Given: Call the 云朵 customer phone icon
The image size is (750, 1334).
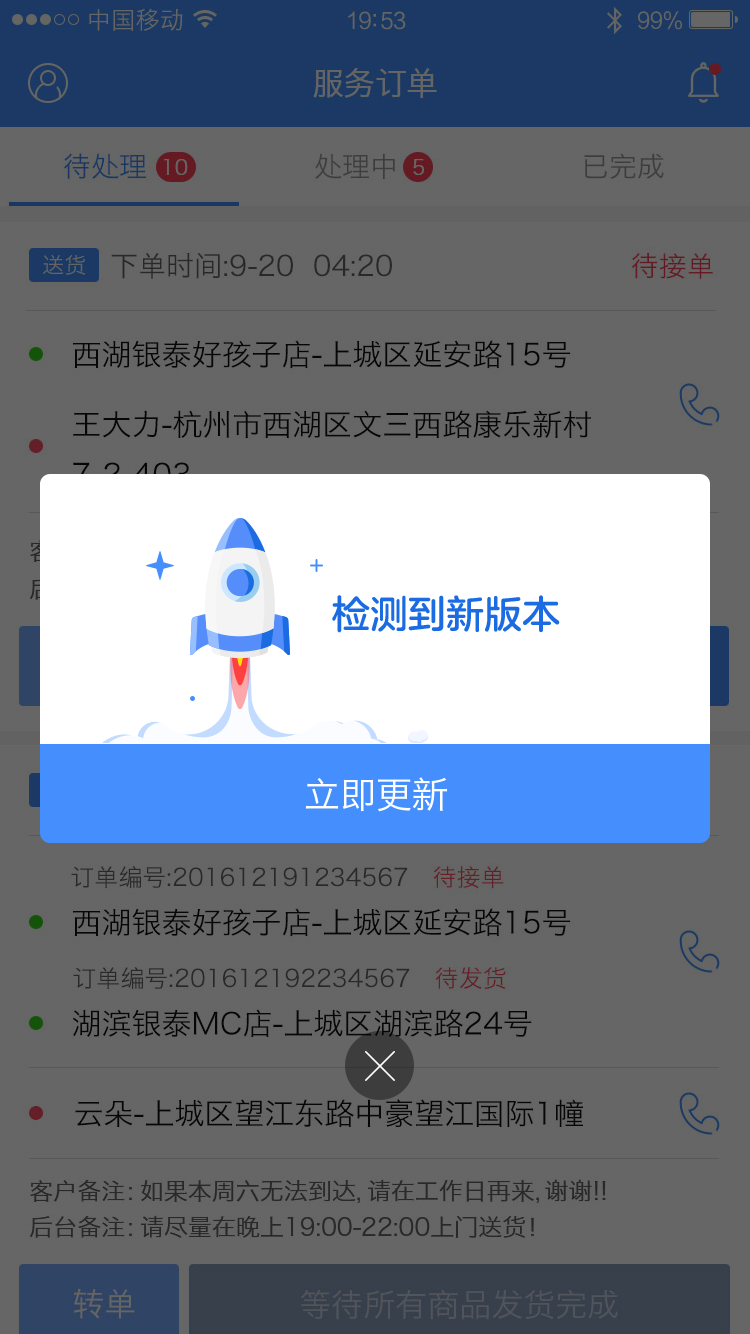Looking at the screenshot, I should click(x=699, y=1112).
